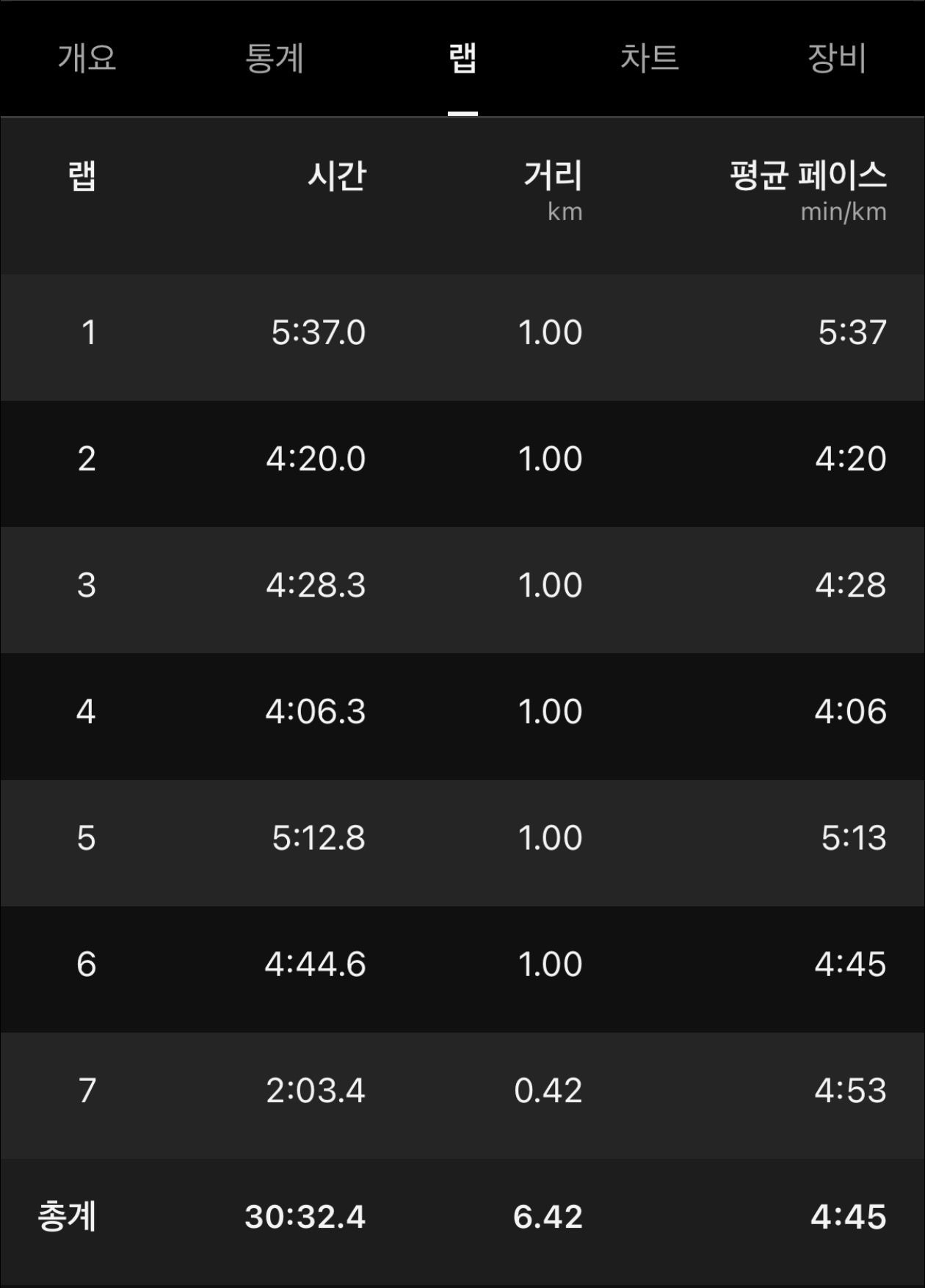Open the 통계 tab
Viewport: 925px width, 1288px height.
coord(275,58)
